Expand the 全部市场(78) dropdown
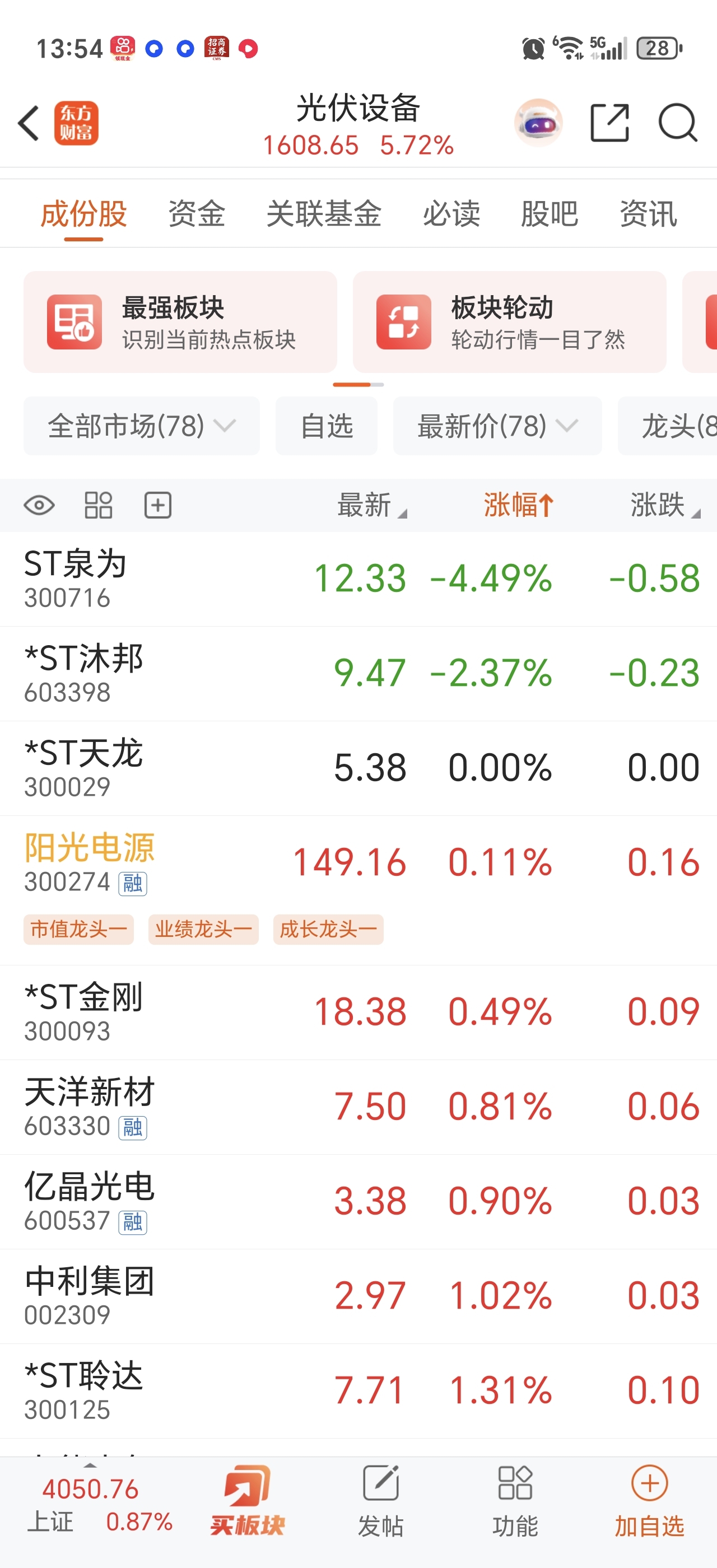Viewport: 717px width, 1568px height. click(141, 426)
